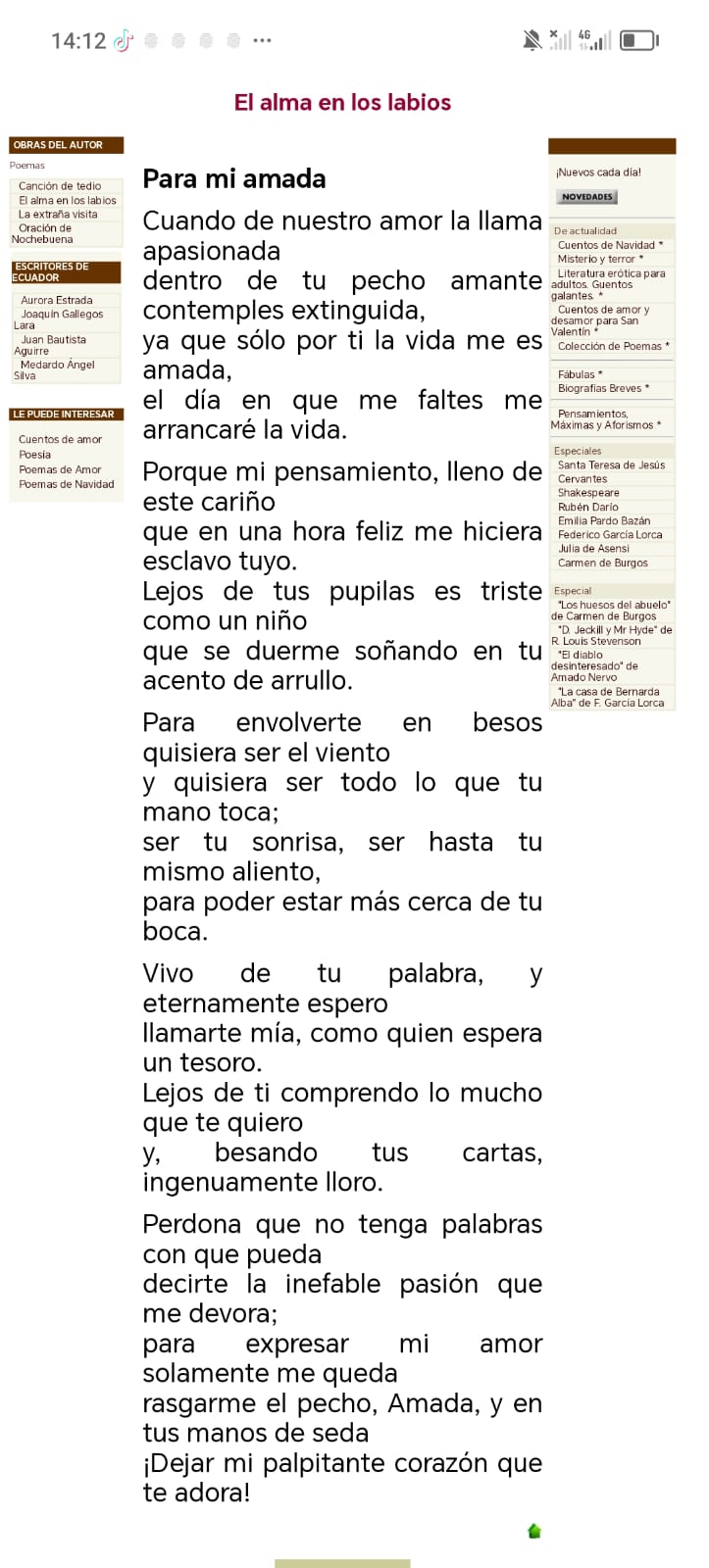
Task: Open Santa Teresa de Jesús special
Action: click(611, 465)
